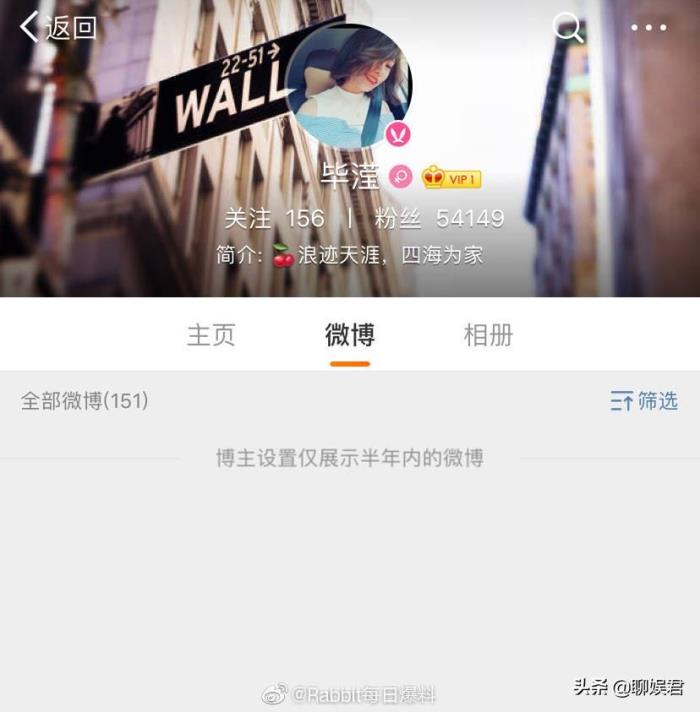
Task: Switch to the 主页 tab
Action: click(211, 335)
